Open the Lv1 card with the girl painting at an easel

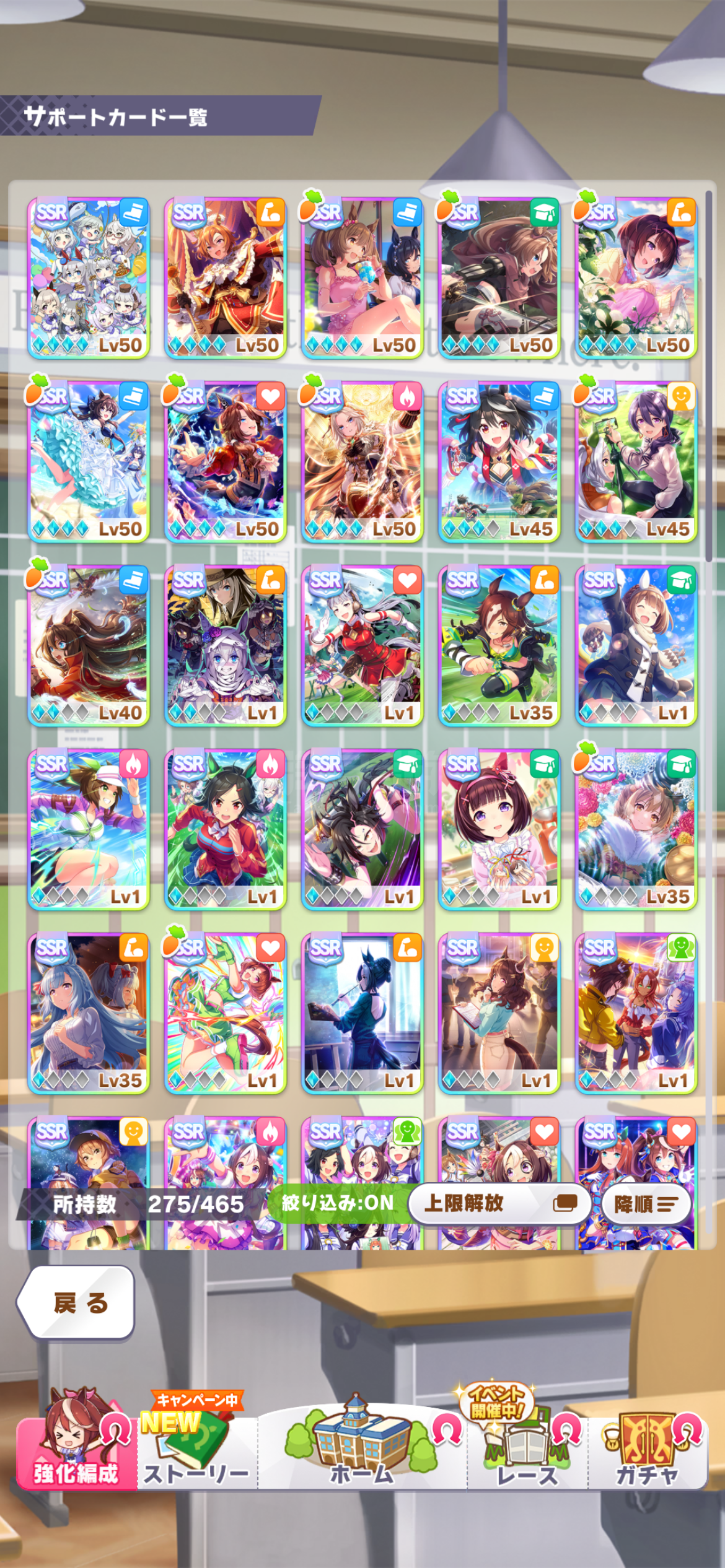[362, 1013]
